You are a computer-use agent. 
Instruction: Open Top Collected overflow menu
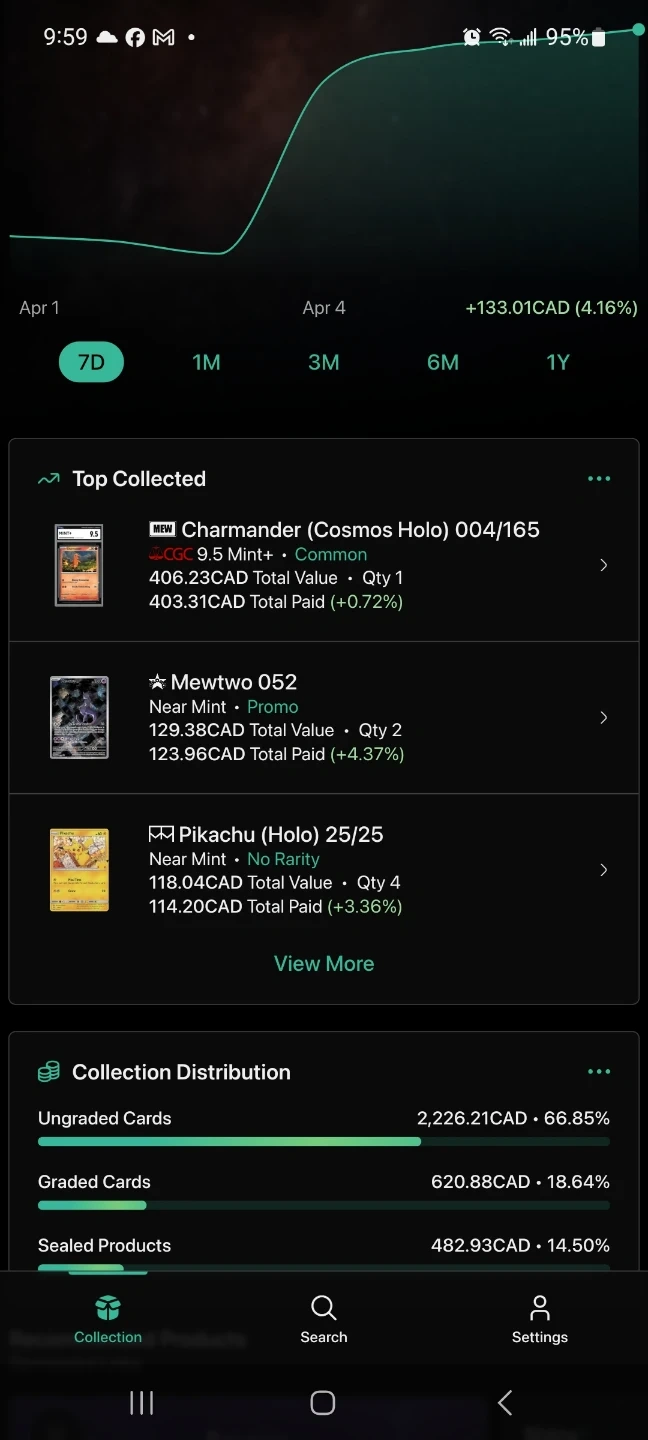click(599, 479)
